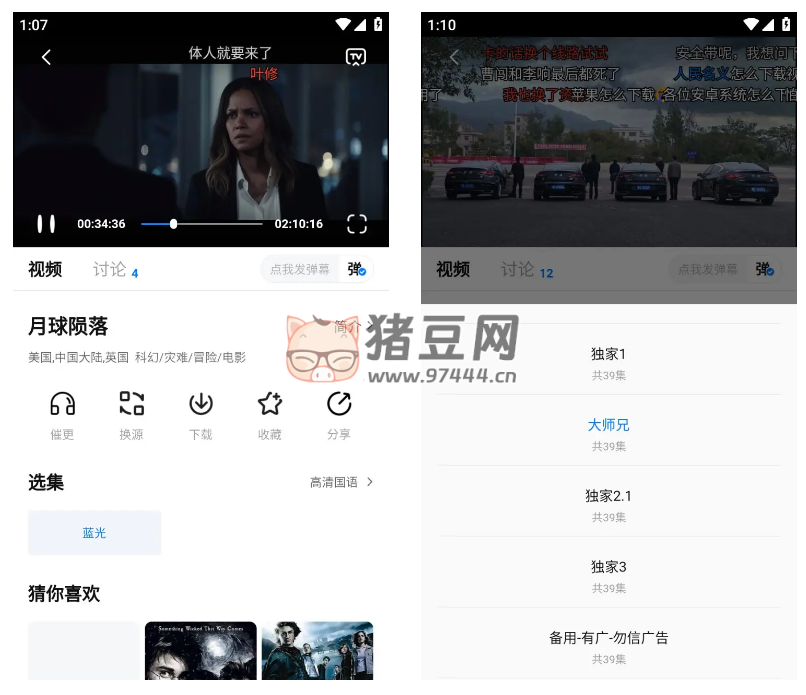Image resolution: width=806 pixels, height=695 pixels.
Task: Open the 高清国语 source selector
Action: pos(341,482)
